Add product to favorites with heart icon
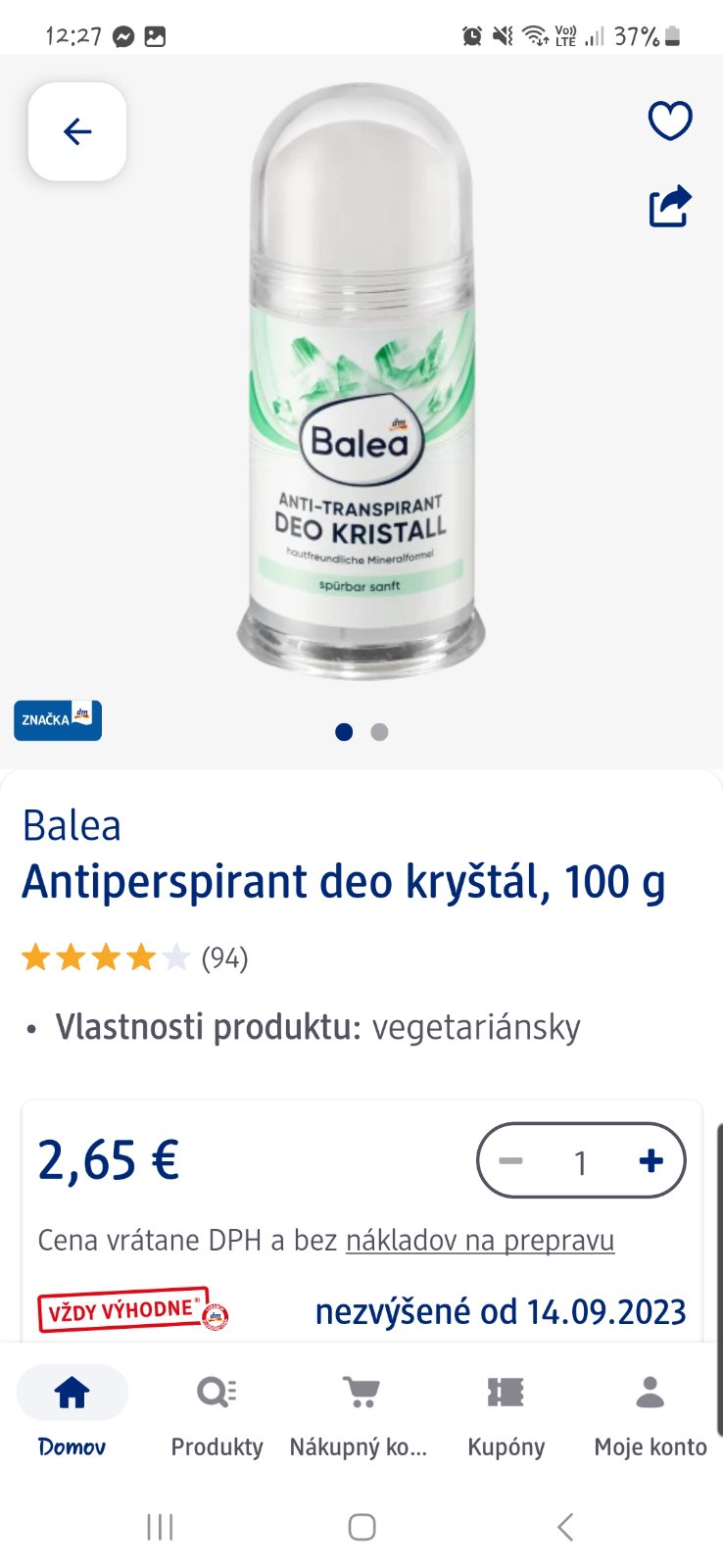 click(x=670, y=121)
